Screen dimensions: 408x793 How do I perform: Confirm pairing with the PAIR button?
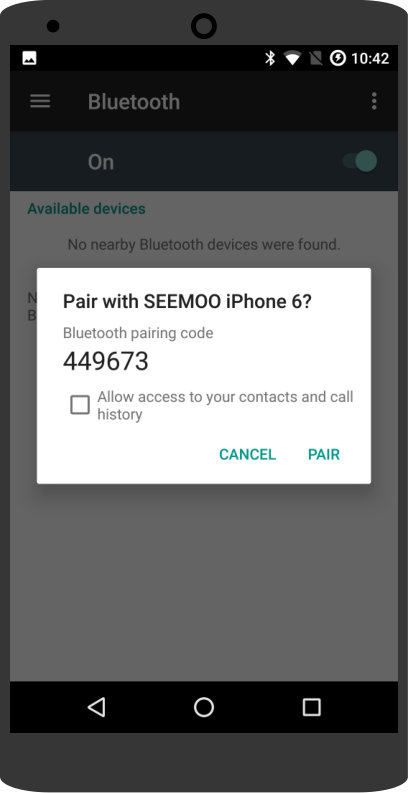[324, 454]
